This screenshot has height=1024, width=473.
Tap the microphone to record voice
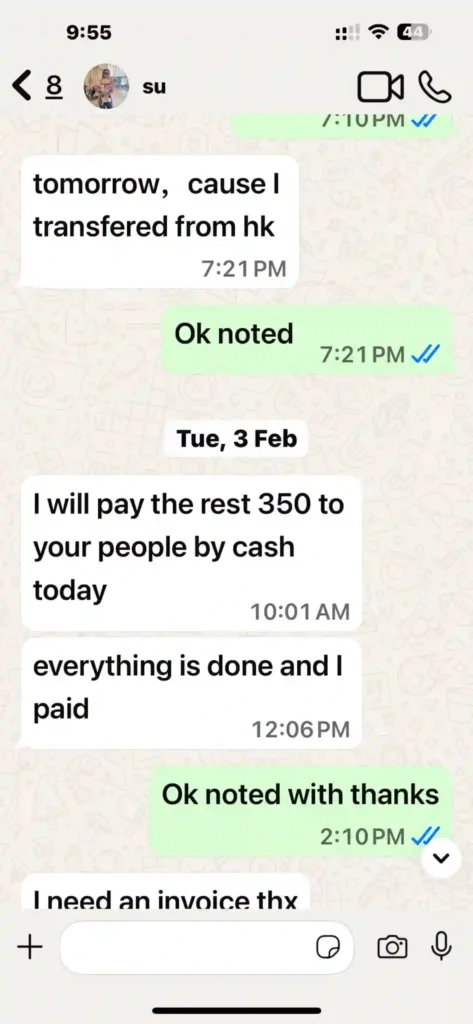click(x=442, y=946)
